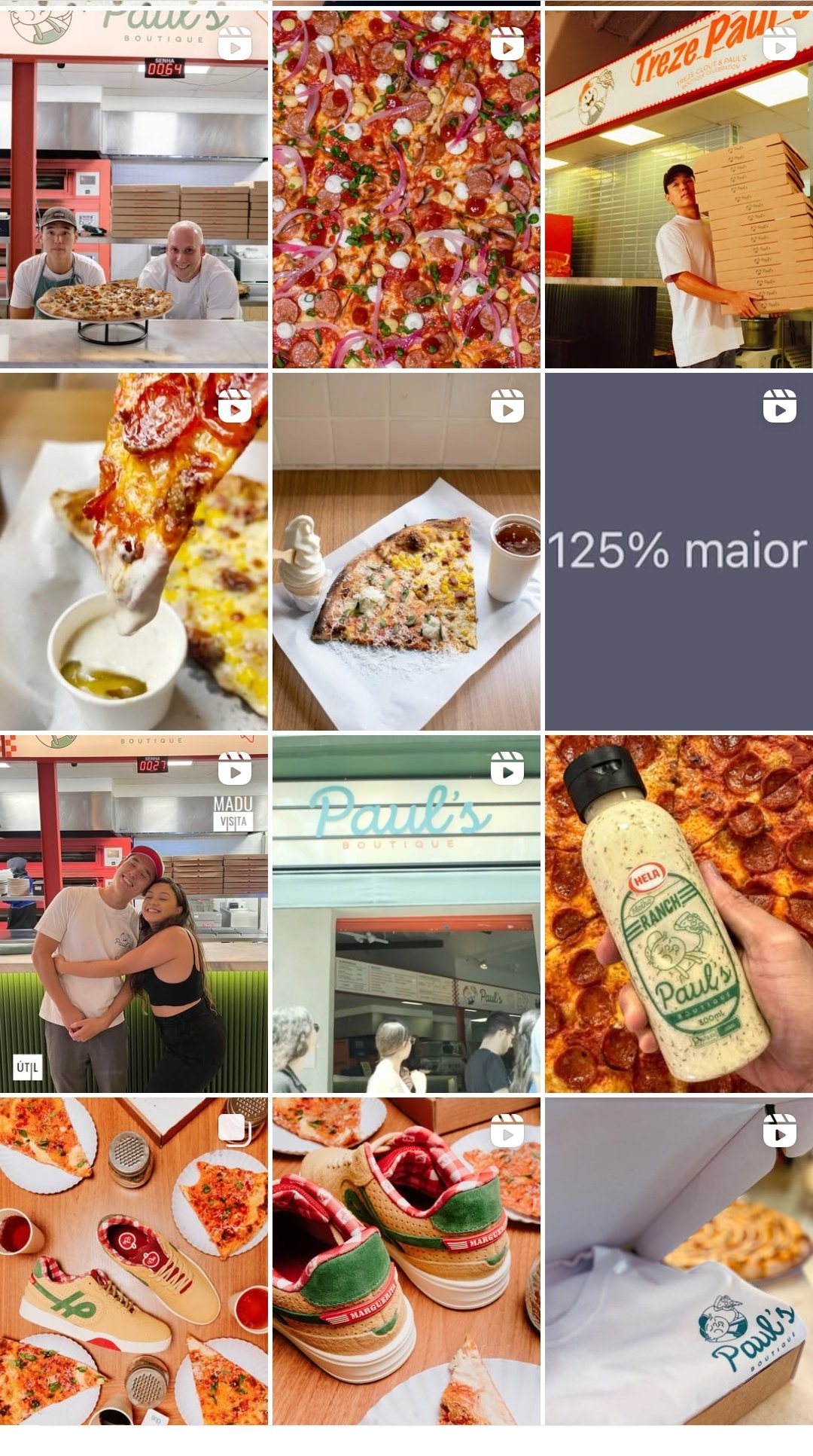Open the reel of two chefs with pizza
813x1456 pixels.
(x=133, y=188)
